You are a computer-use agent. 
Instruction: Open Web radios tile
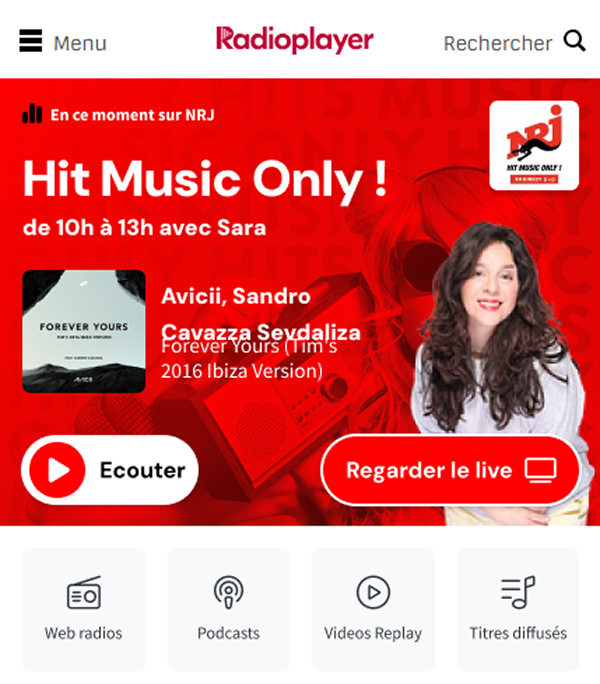83,608
